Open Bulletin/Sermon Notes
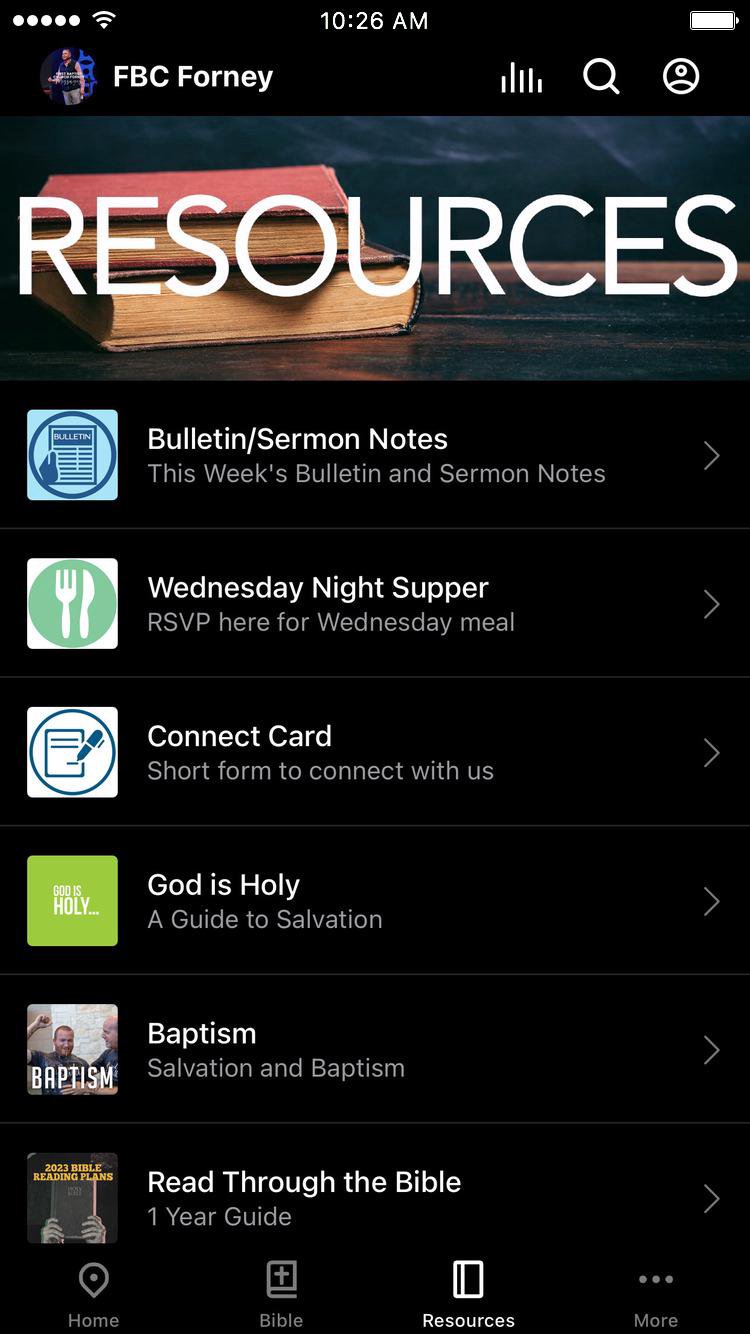The image size is (750, 1334). coord(375,455)
